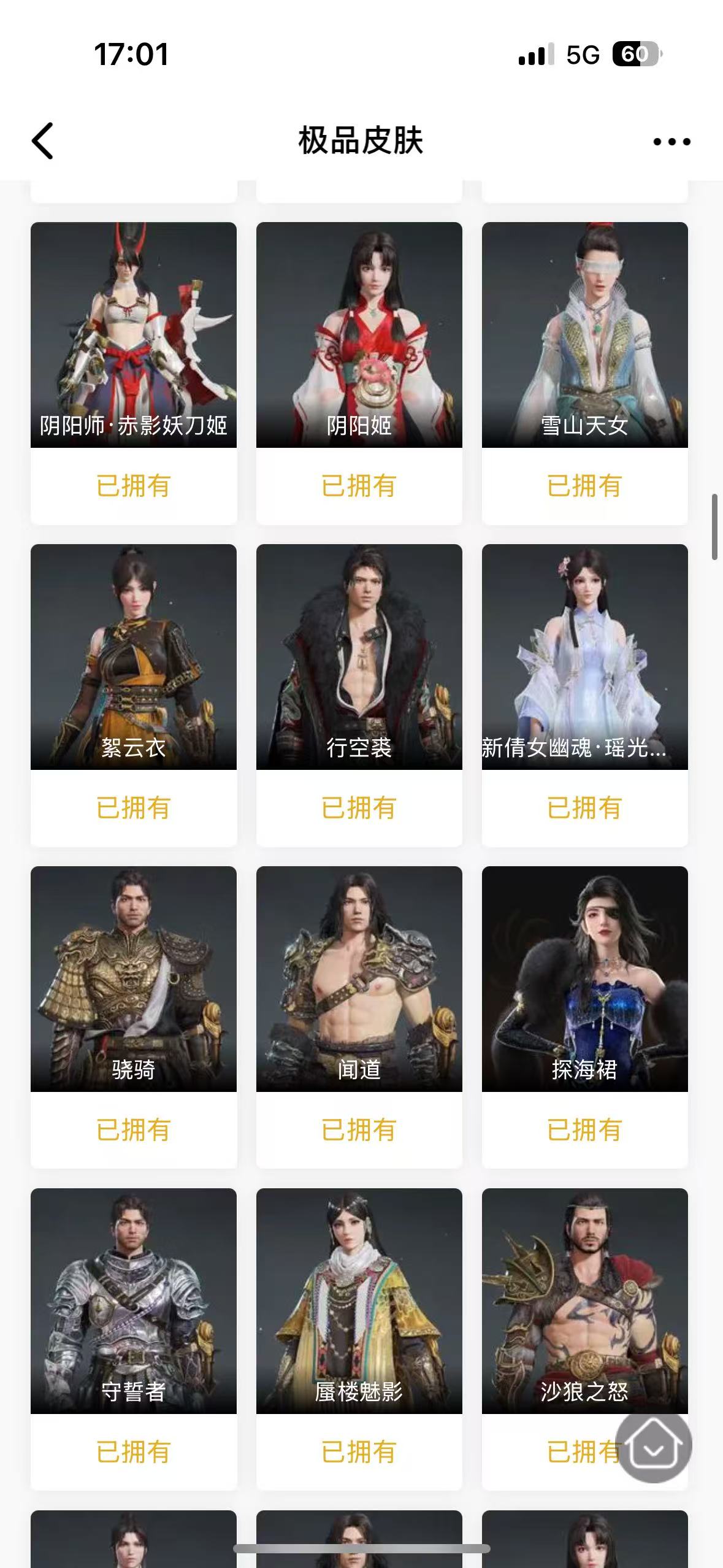Viewport: 723px width, 1568px height.
Task: View the 沙狼之怒 skin
Action: 584,1301
